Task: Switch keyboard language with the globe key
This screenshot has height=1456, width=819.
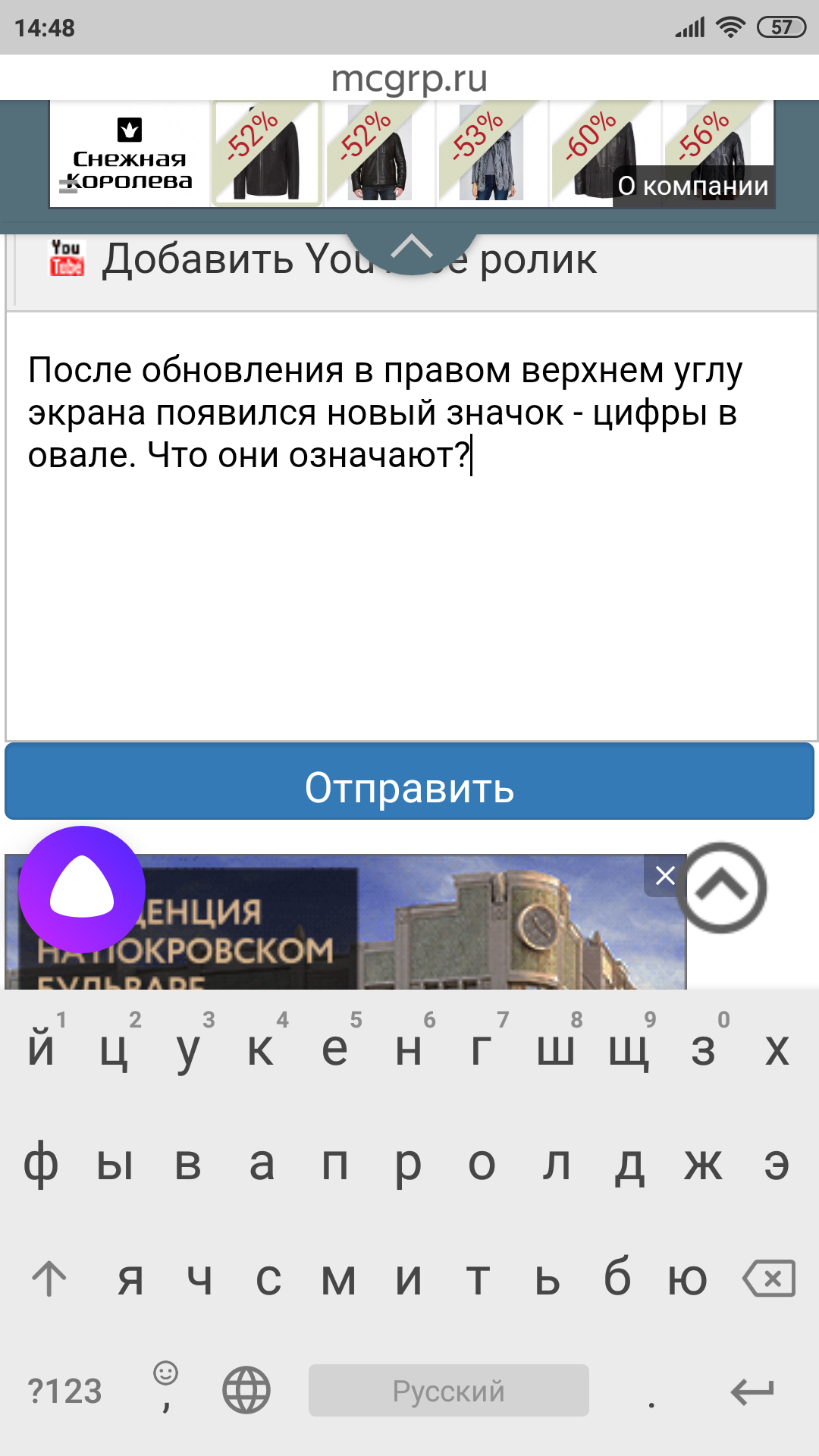Action: pos(246,1390)
